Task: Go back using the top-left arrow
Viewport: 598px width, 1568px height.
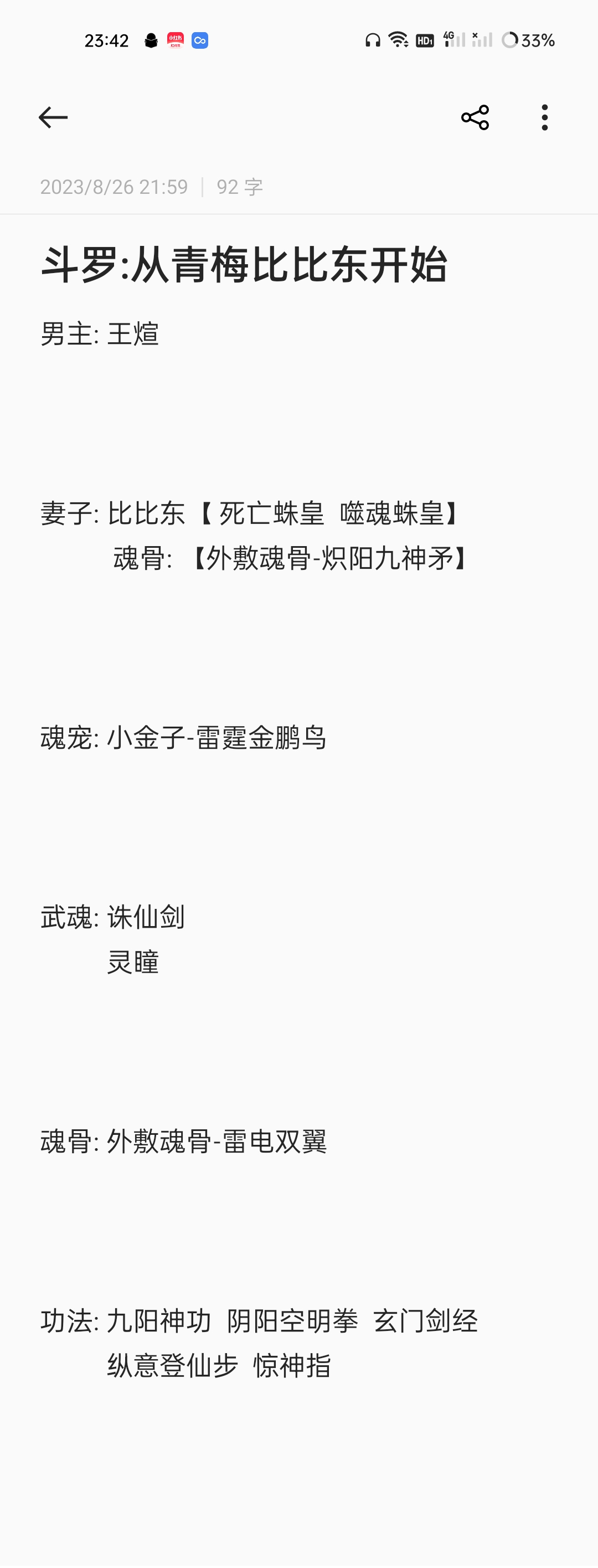Action: pos(53,117)
